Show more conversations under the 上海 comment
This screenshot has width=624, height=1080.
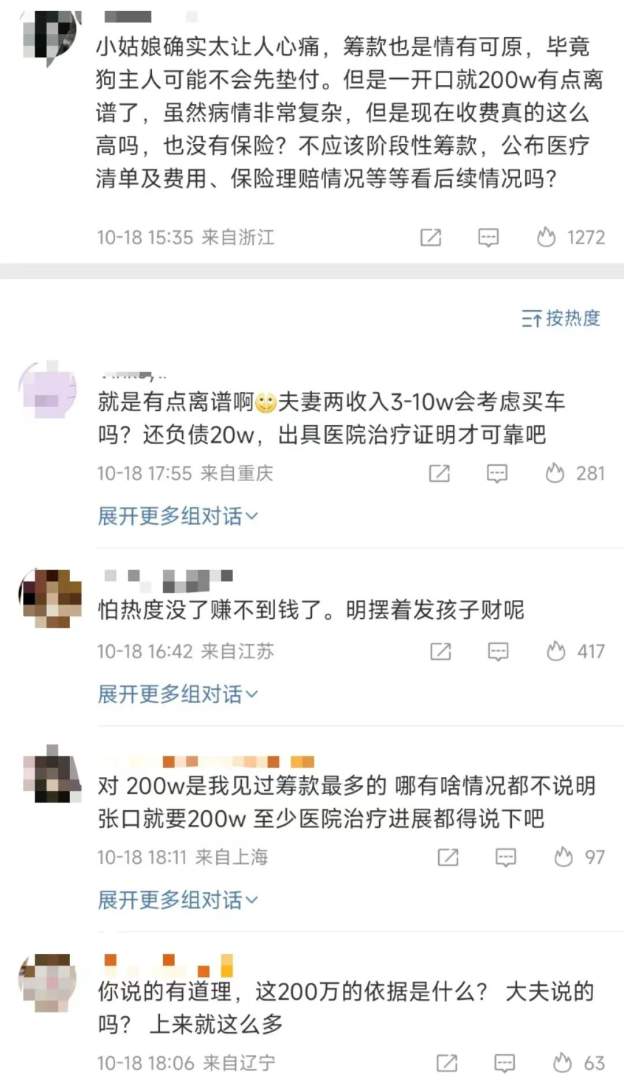(x=178, y=900)
